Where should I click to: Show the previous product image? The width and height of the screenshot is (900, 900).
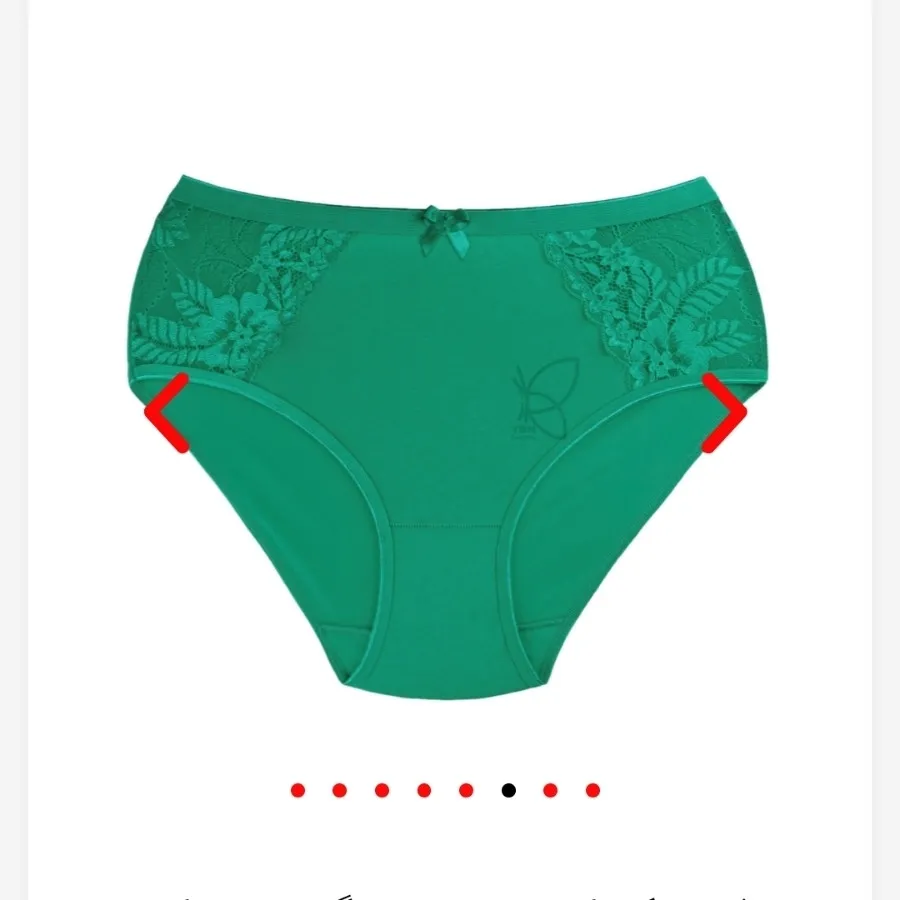167,412
